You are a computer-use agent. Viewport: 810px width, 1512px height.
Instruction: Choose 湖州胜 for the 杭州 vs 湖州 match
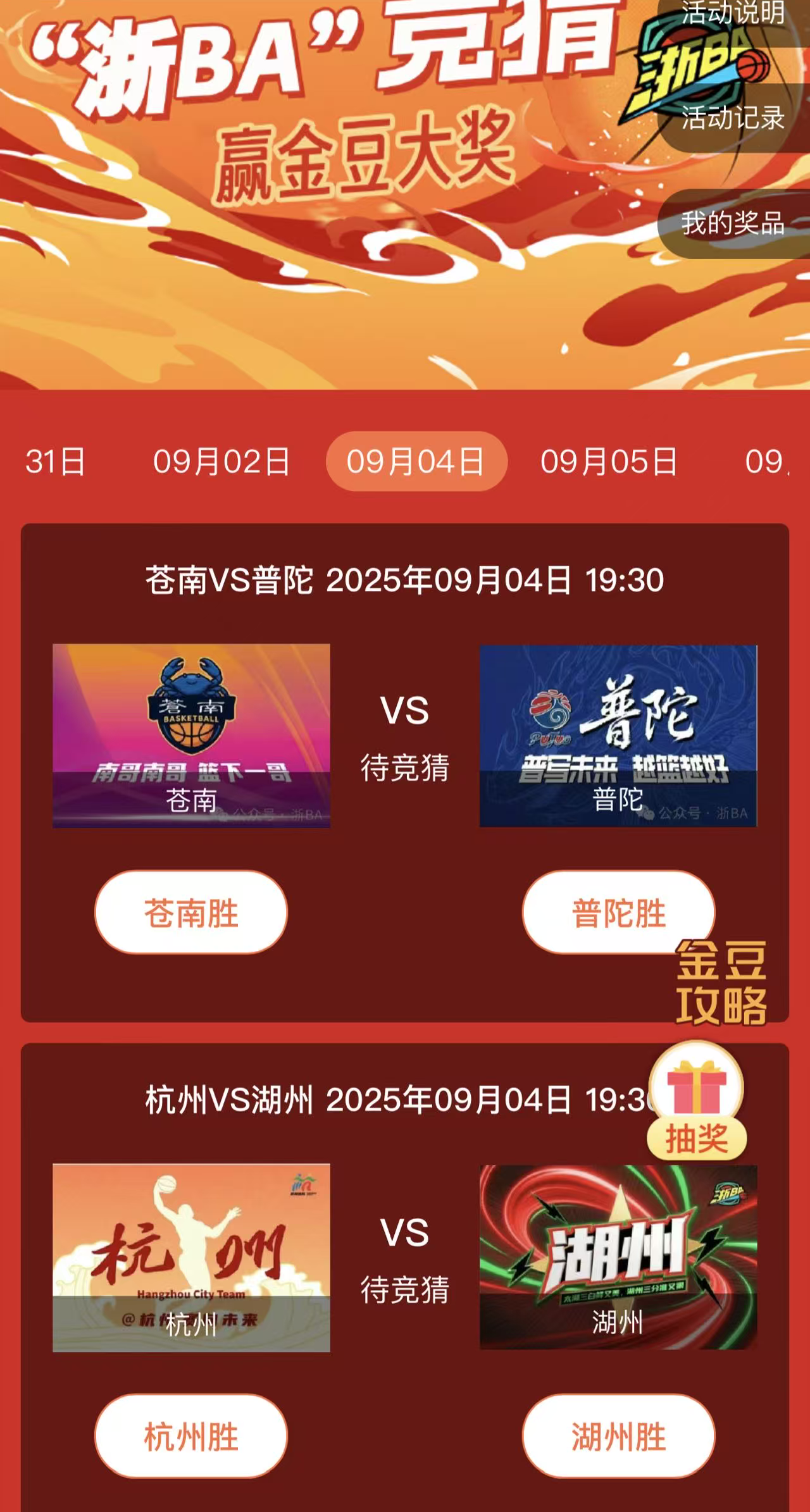(618, 1436)
